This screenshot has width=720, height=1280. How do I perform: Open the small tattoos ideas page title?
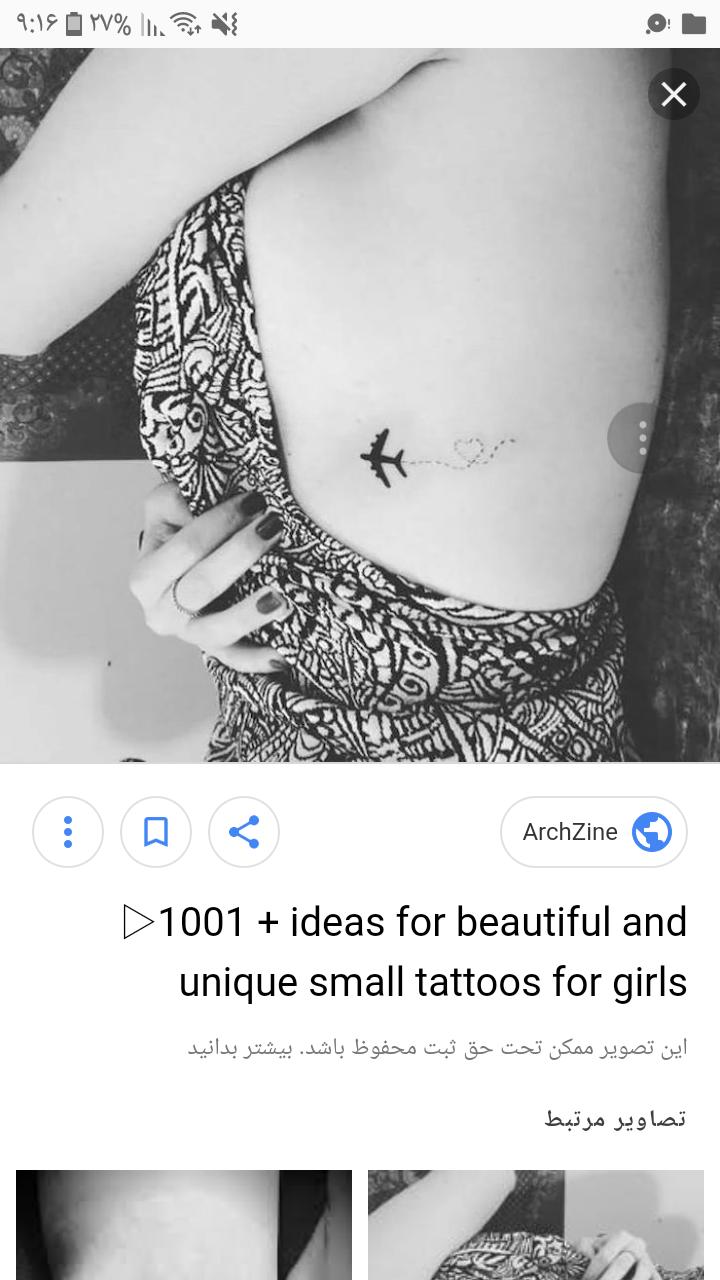click(420, 951)
